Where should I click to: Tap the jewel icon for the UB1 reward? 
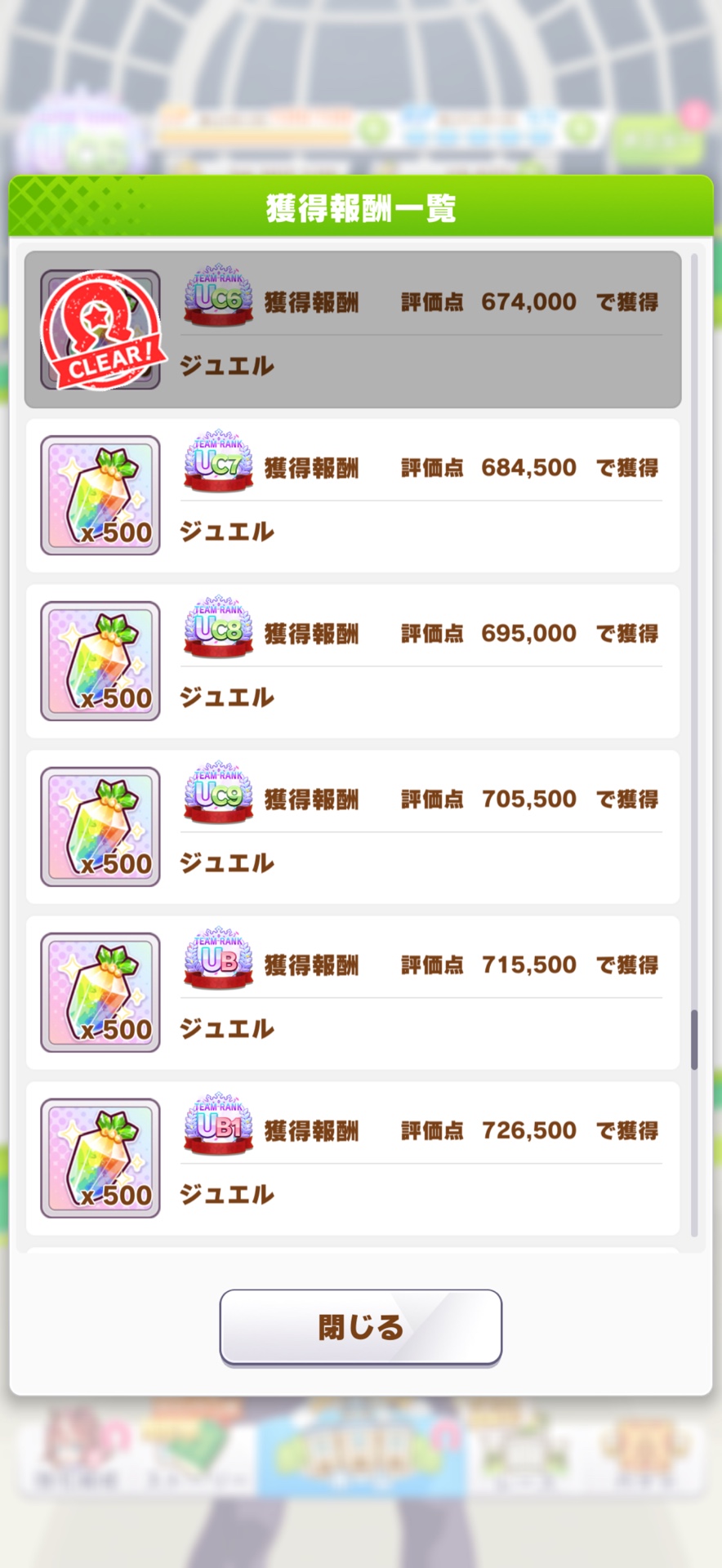tap(100, 1158)
